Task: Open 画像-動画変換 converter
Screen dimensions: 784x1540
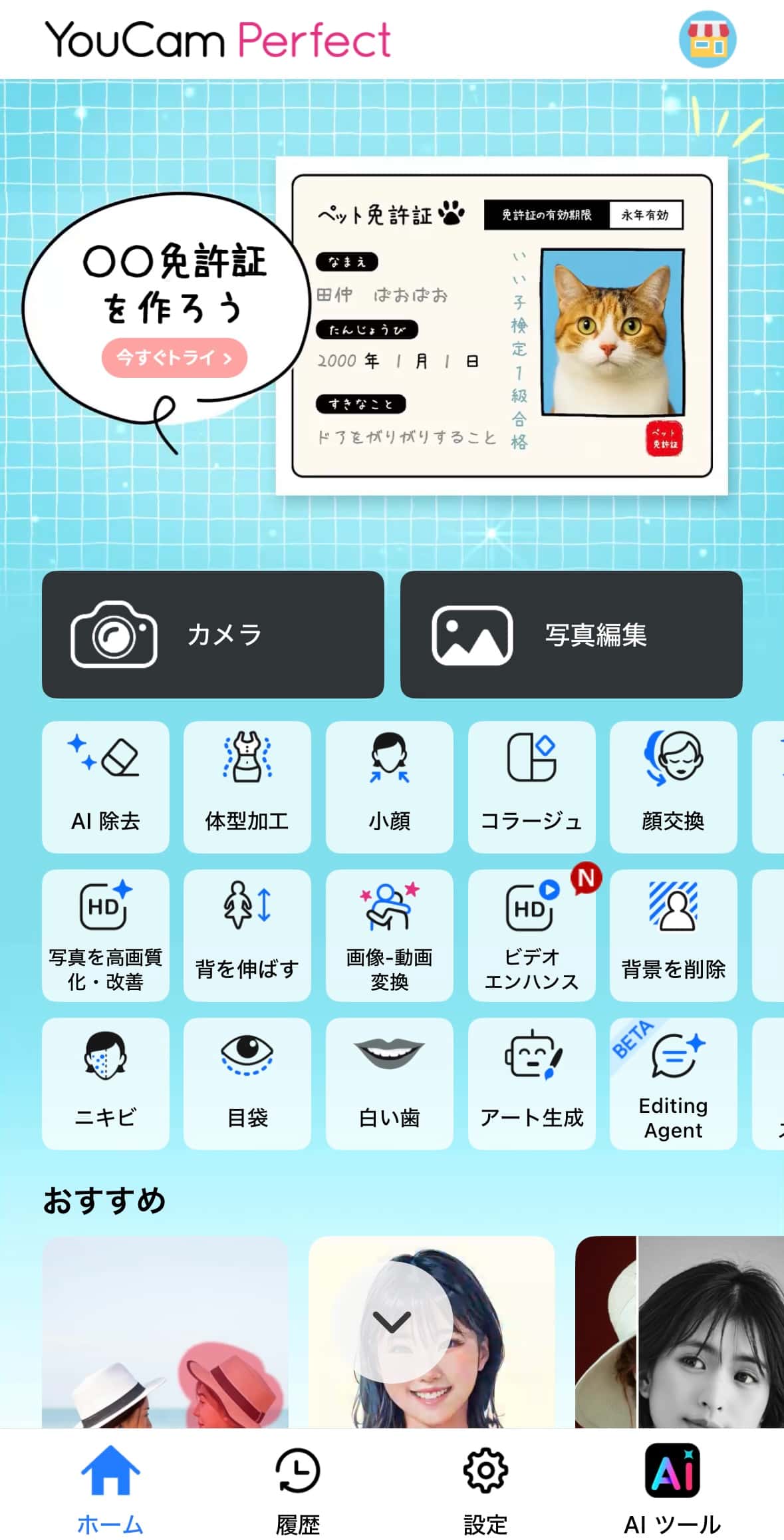Action: click(x=390, y=935)
